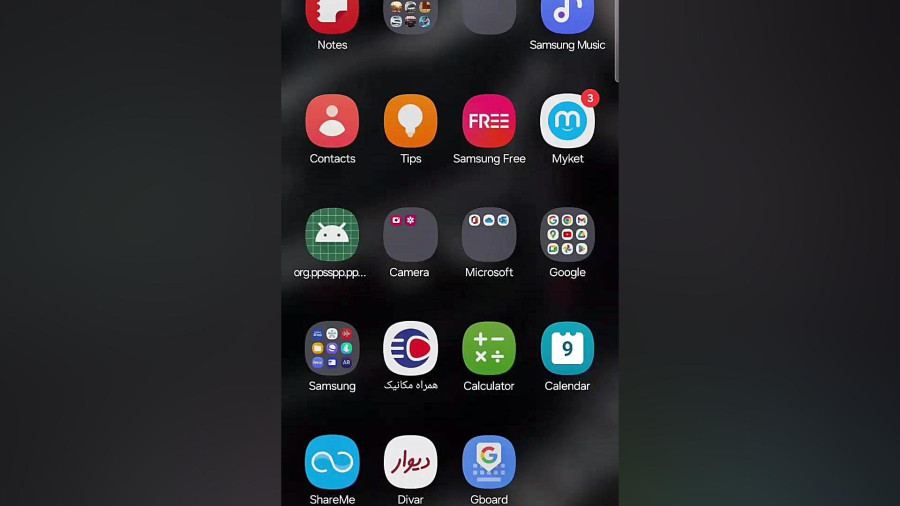Image resolution: width=900 pixels, height=506 pixels.
Task: Open the Calendar app
Action: [x=567, y=348]
